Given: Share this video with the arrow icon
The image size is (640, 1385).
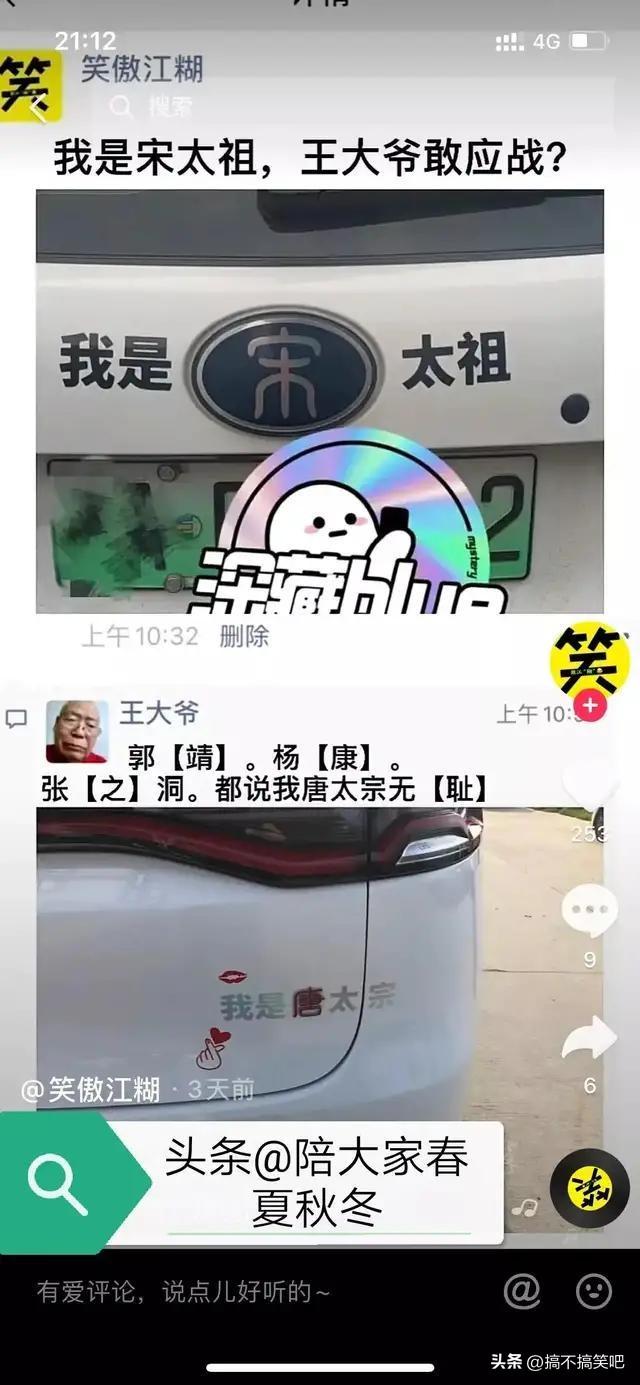Looking at the screenshot, I should point(589,1040).
